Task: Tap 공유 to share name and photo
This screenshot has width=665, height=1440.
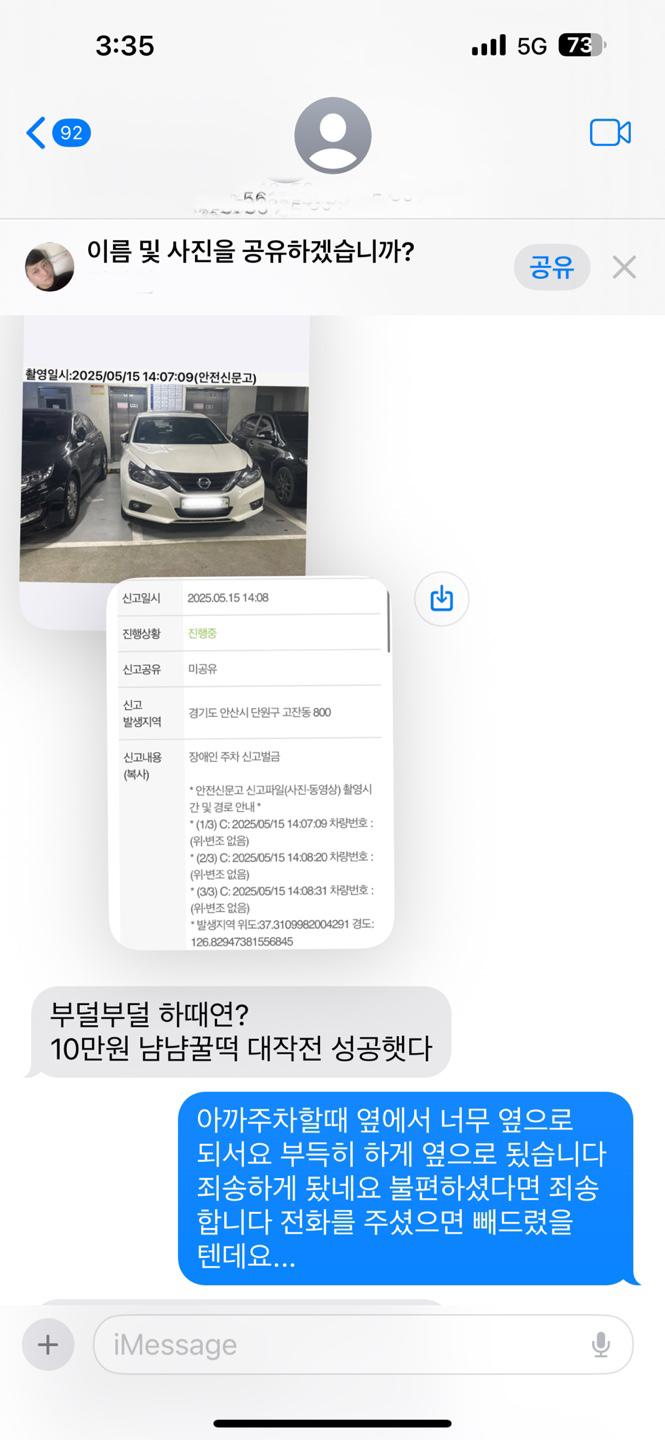Action: click(552, 267)
